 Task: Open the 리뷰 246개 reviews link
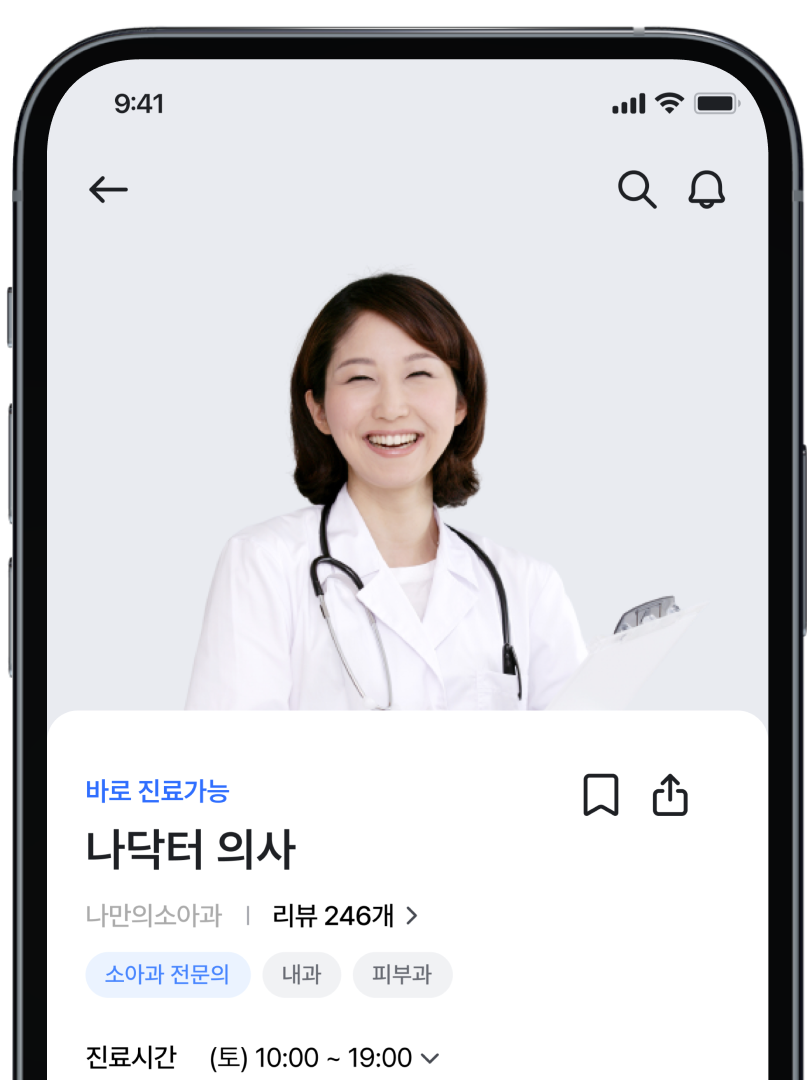pyautogui.click(x=345, y=915)
